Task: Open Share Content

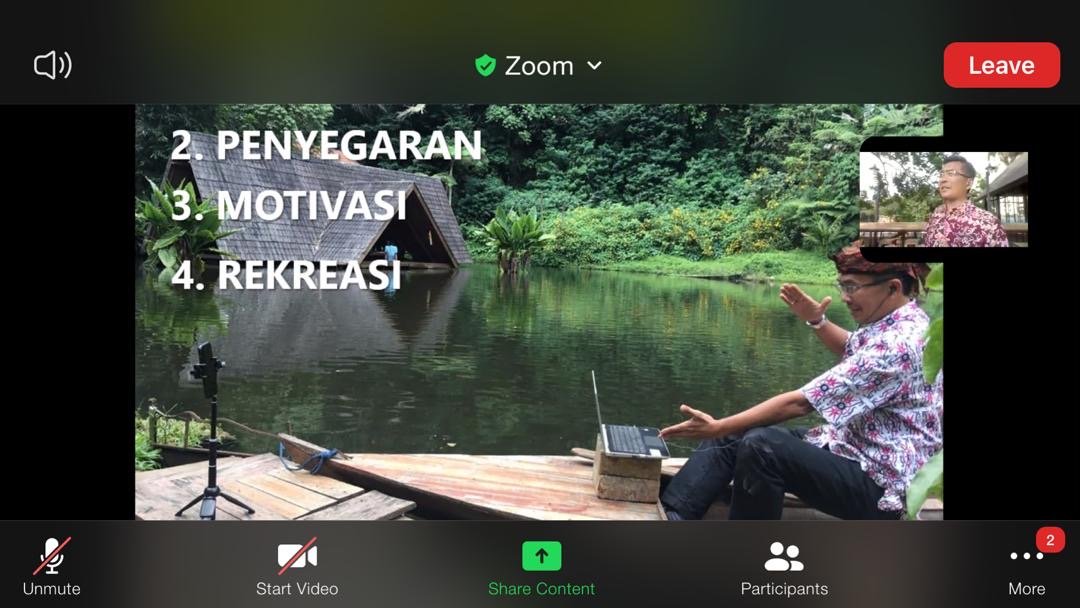Action: click(x=541, y=566)
